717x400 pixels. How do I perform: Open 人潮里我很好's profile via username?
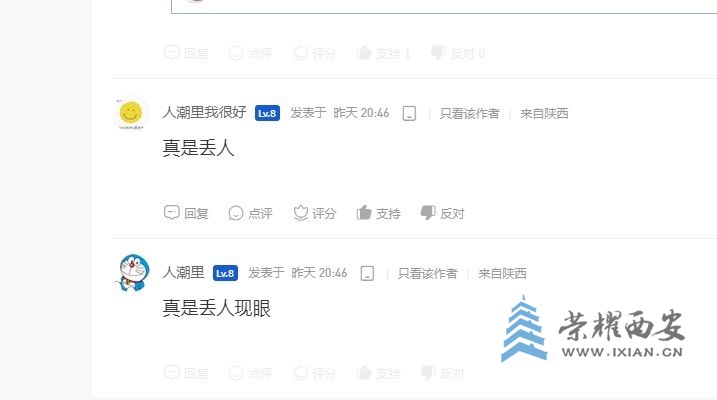[204, 113]
